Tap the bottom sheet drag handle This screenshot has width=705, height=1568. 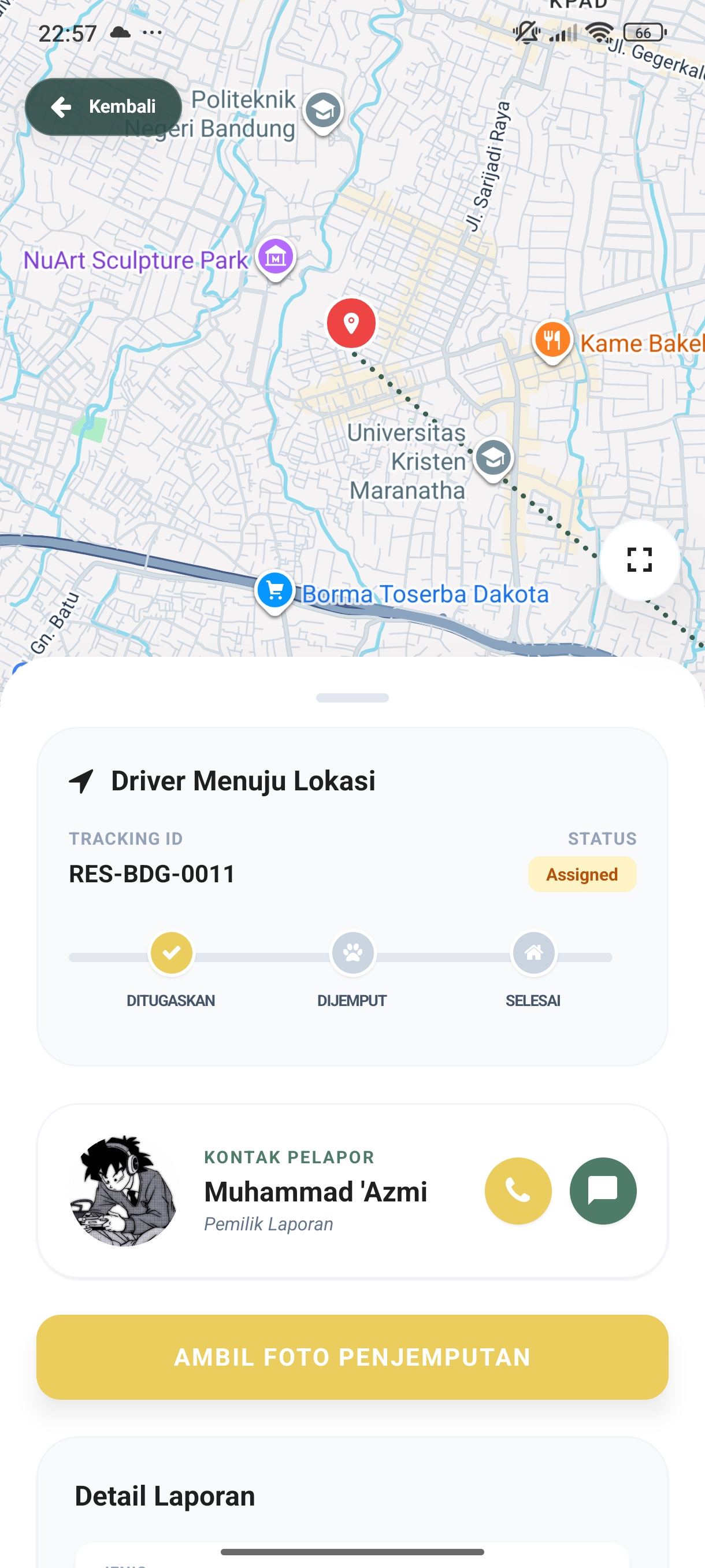point(352,698)
